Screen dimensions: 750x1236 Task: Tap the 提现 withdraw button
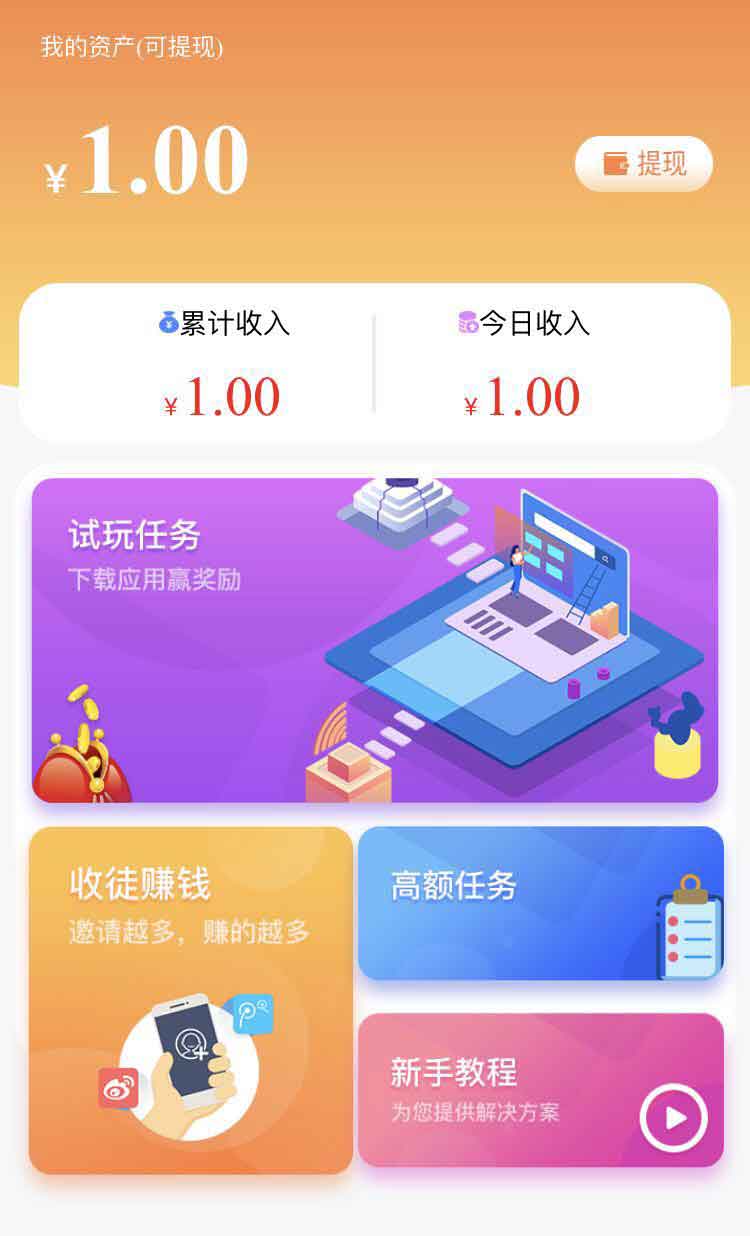tap(644, 163)
